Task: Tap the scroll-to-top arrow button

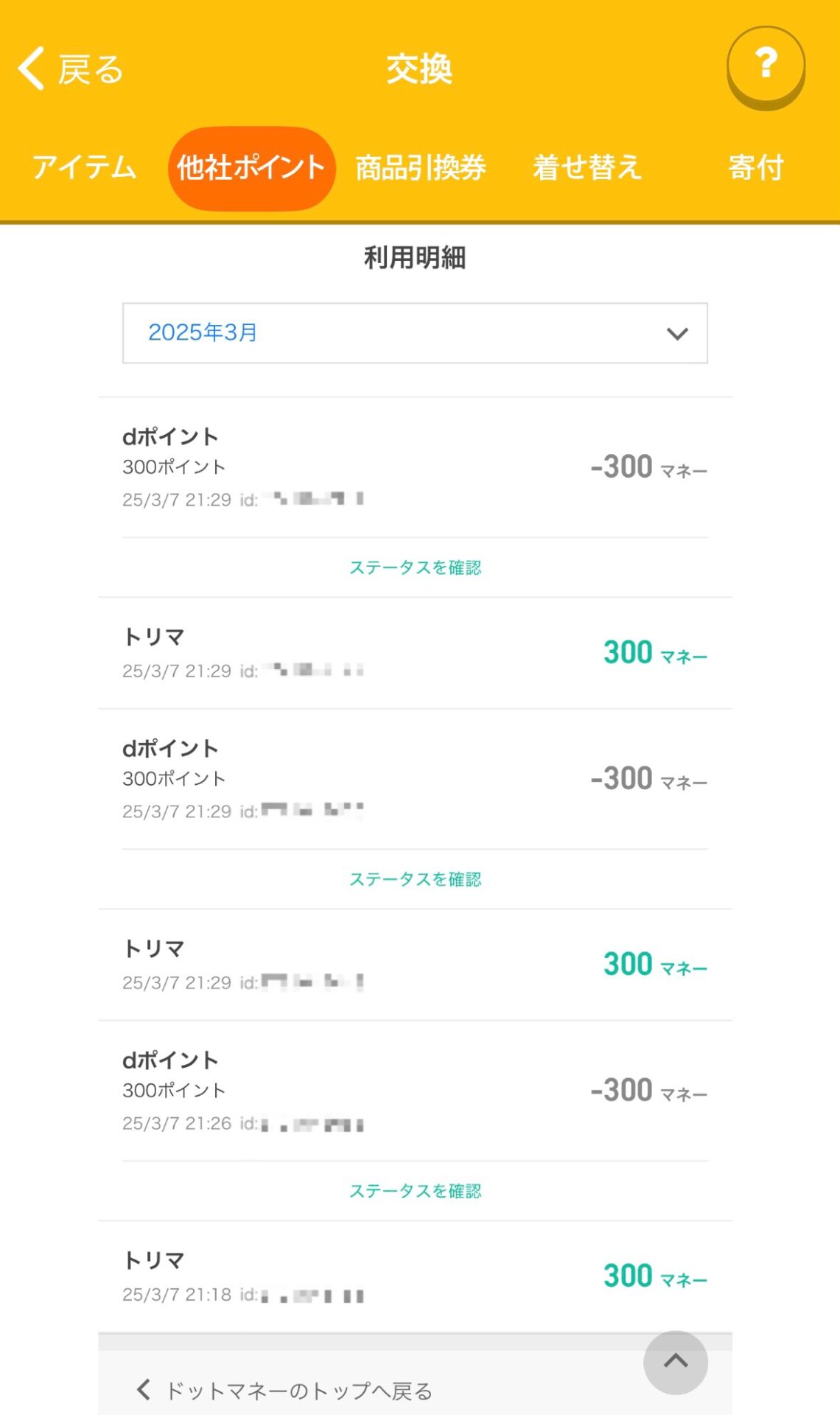Action: pyautogui.click(x=675, y=1362)
